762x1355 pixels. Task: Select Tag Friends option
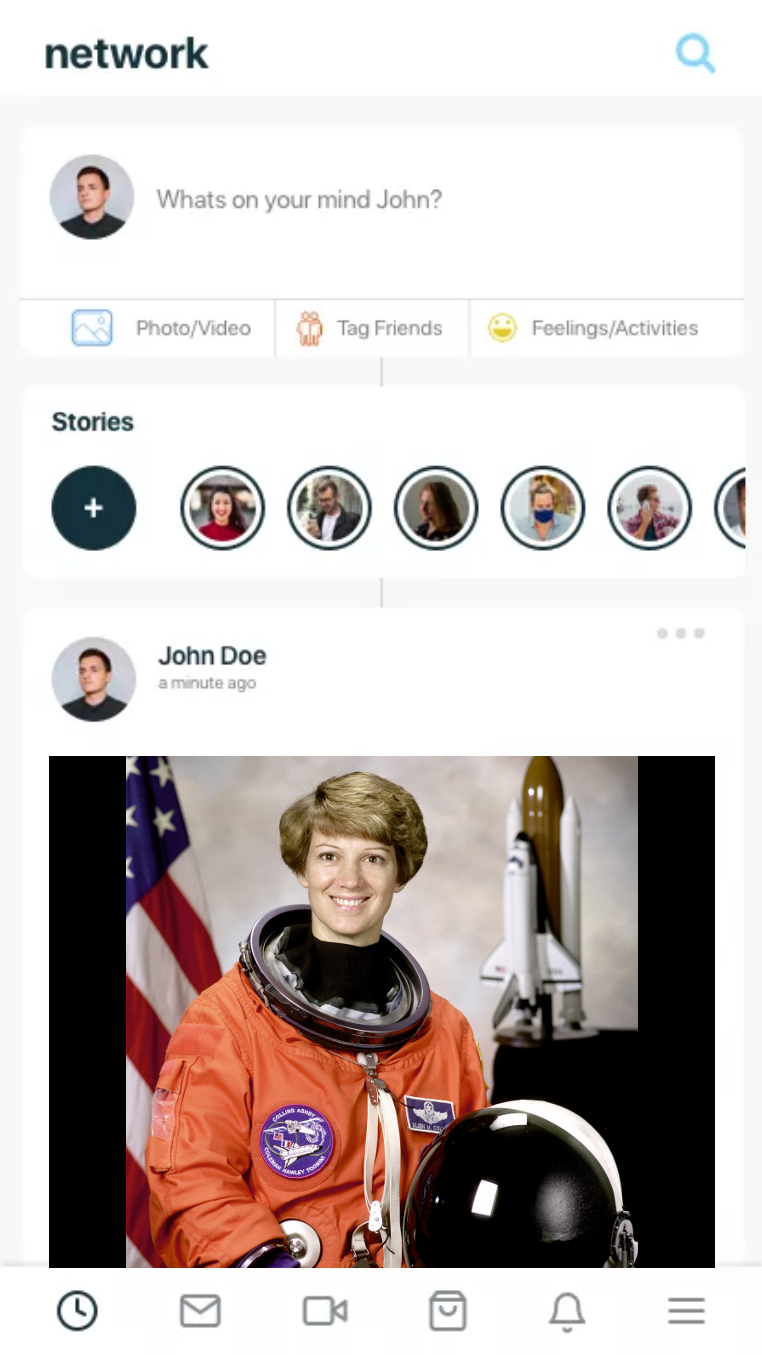[369, 328]
